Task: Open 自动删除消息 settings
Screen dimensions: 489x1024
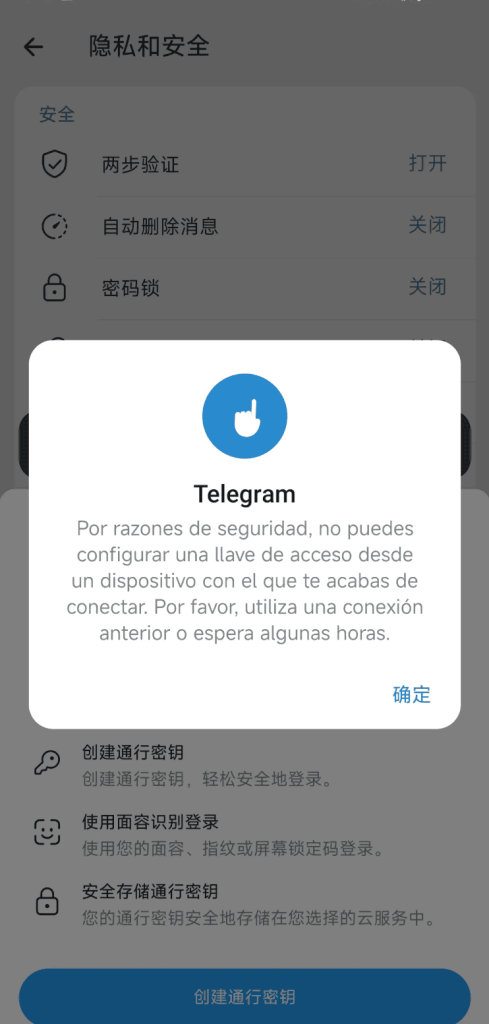Action: click(x=245, y=226)
